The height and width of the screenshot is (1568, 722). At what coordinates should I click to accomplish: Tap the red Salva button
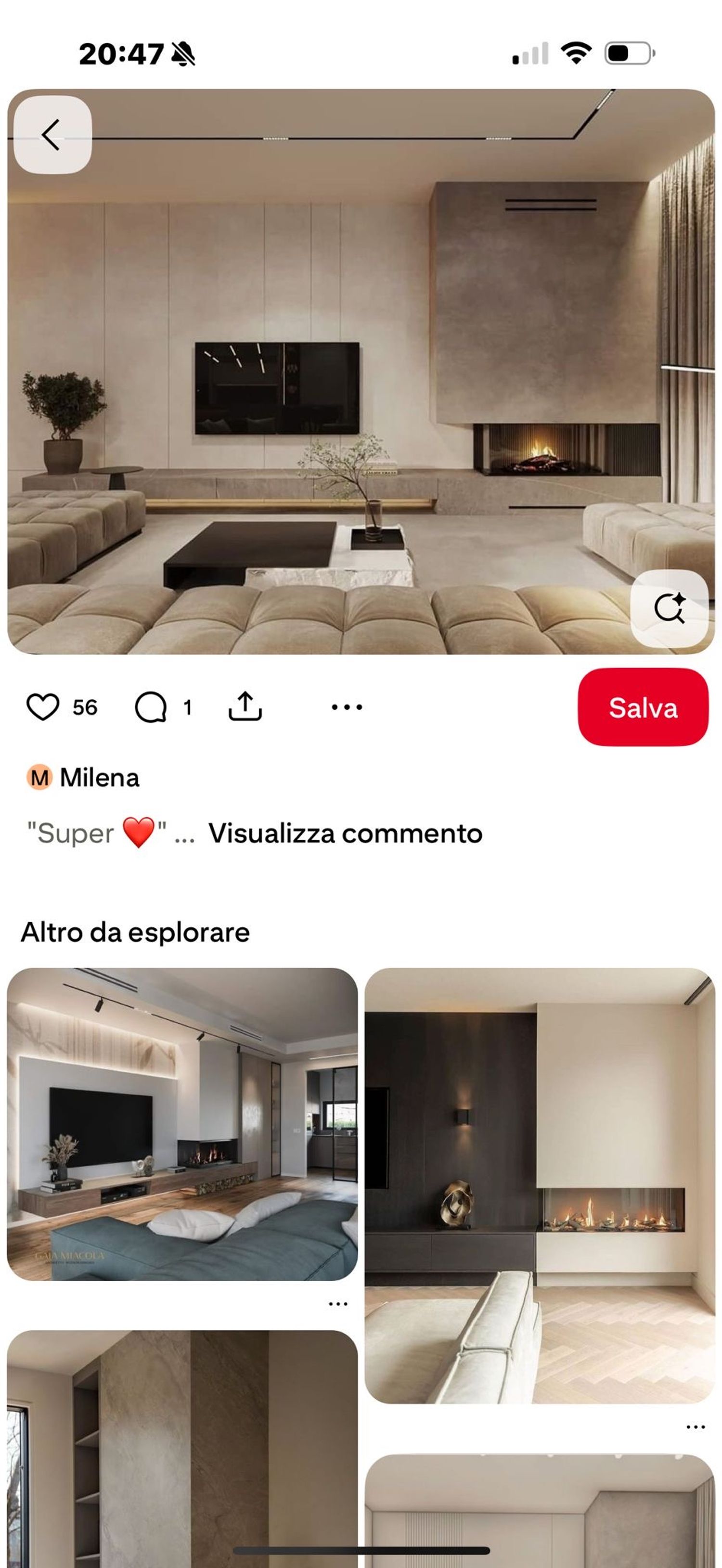point(642,707)
